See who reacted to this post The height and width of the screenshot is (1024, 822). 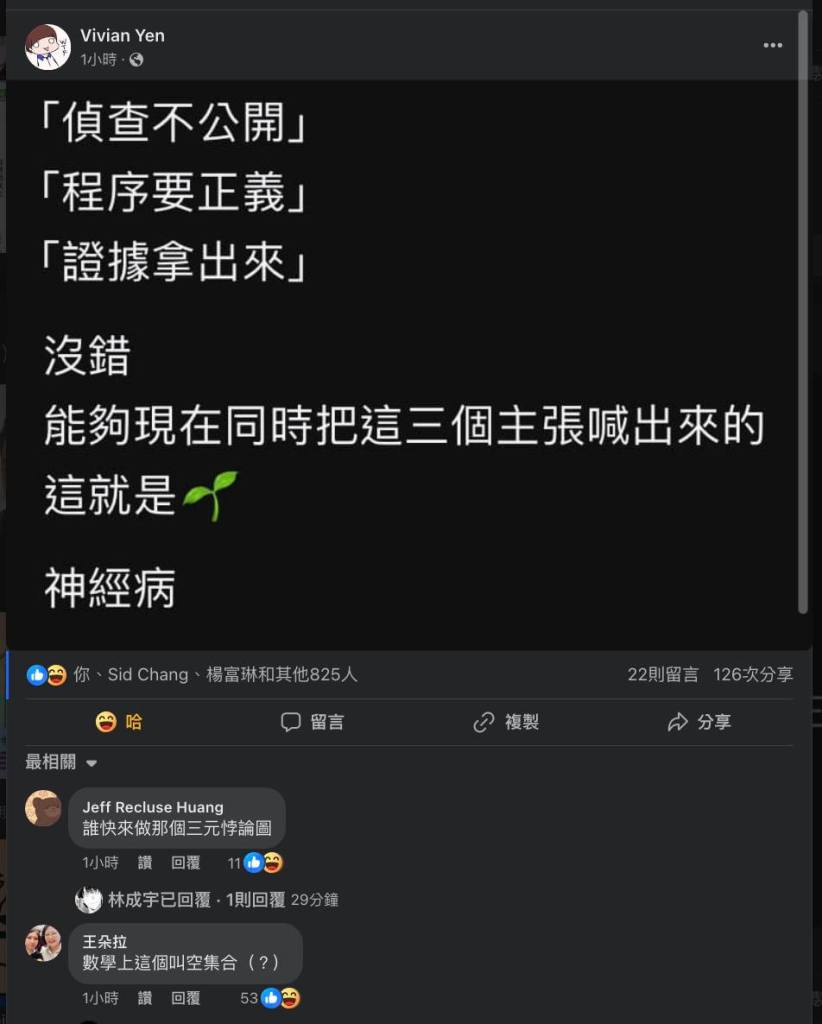point(214,675)
